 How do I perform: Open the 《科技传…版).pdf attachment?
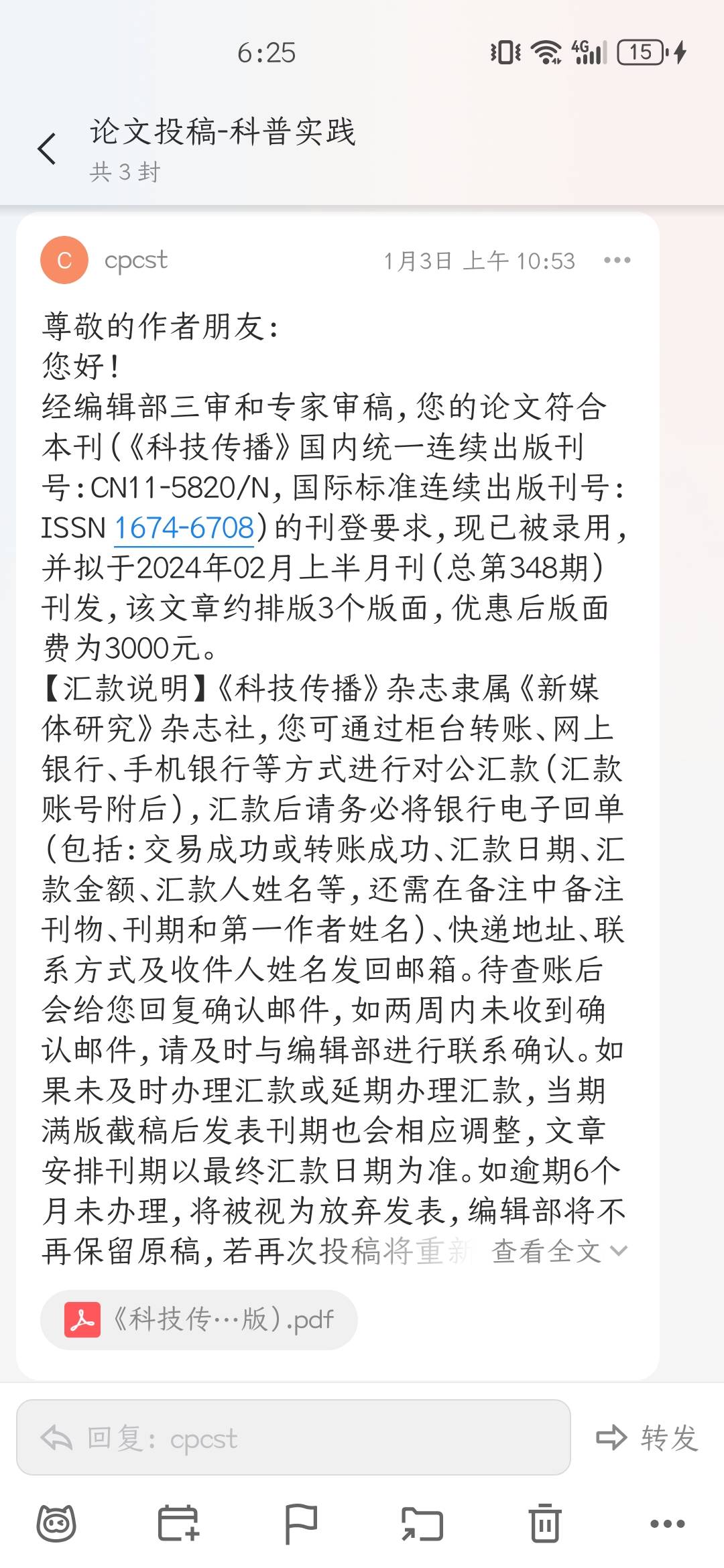pyautogui.click(x=199, y=1319)
